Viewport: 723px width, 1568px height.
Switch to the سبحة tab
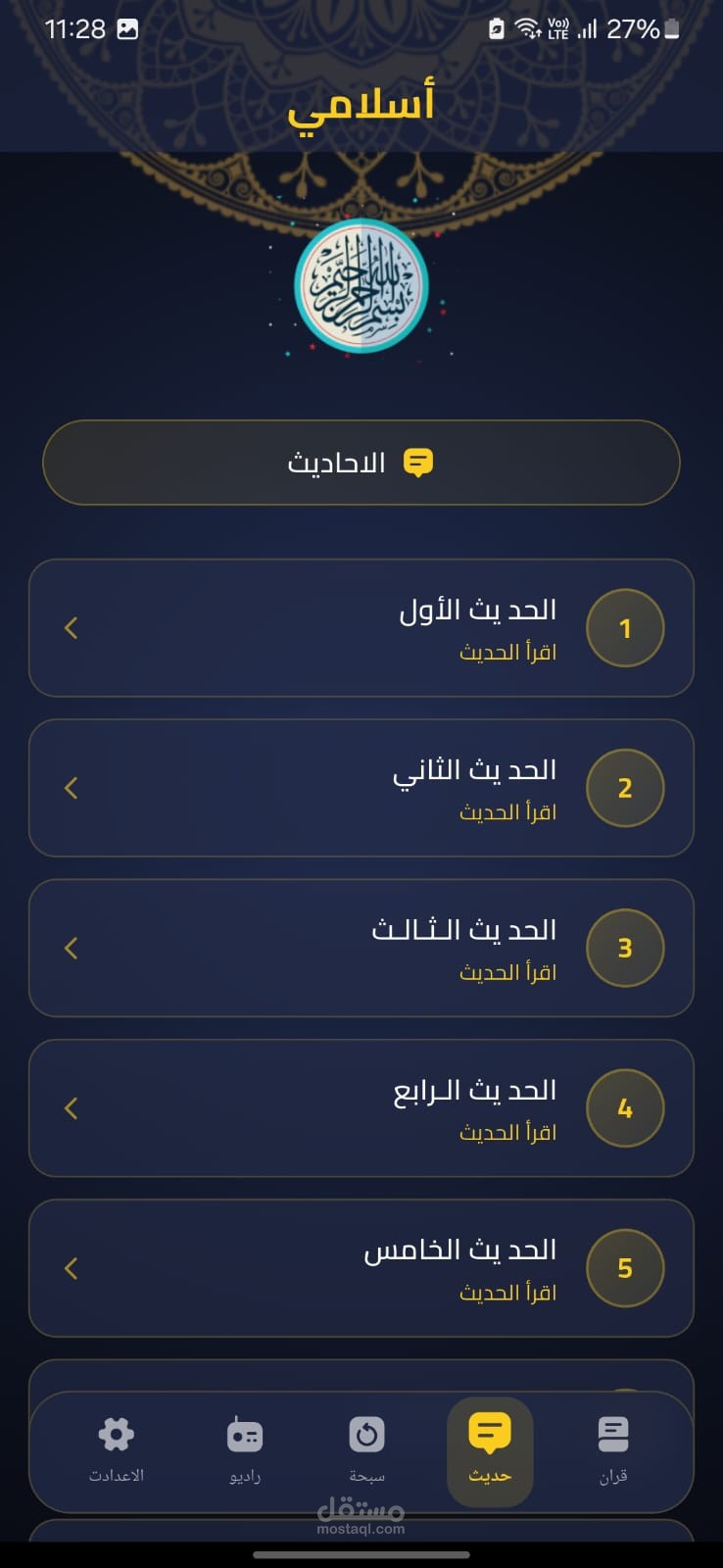[x=367, y=1451]
